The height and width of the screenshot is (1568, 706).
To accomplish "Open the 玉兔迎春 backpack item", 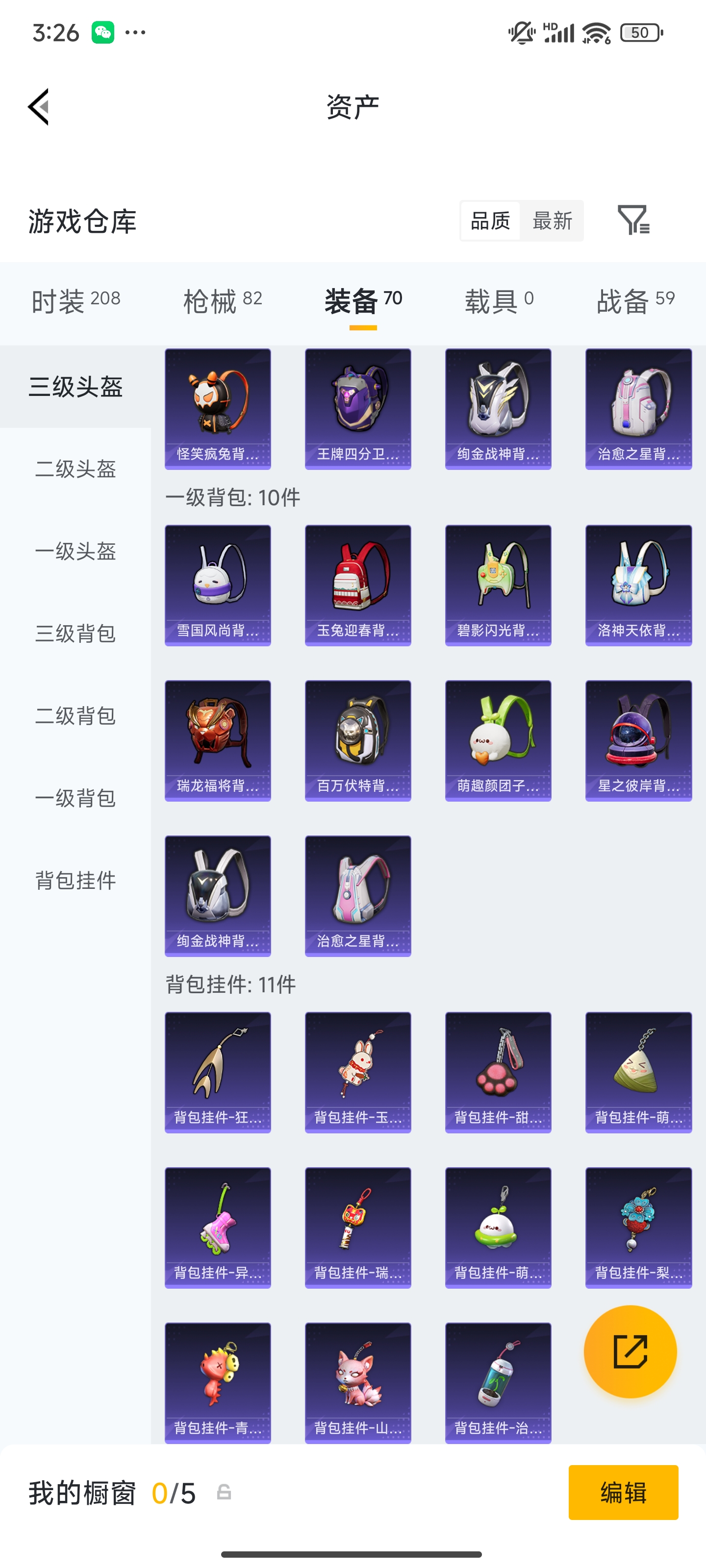I will point(357,585).
